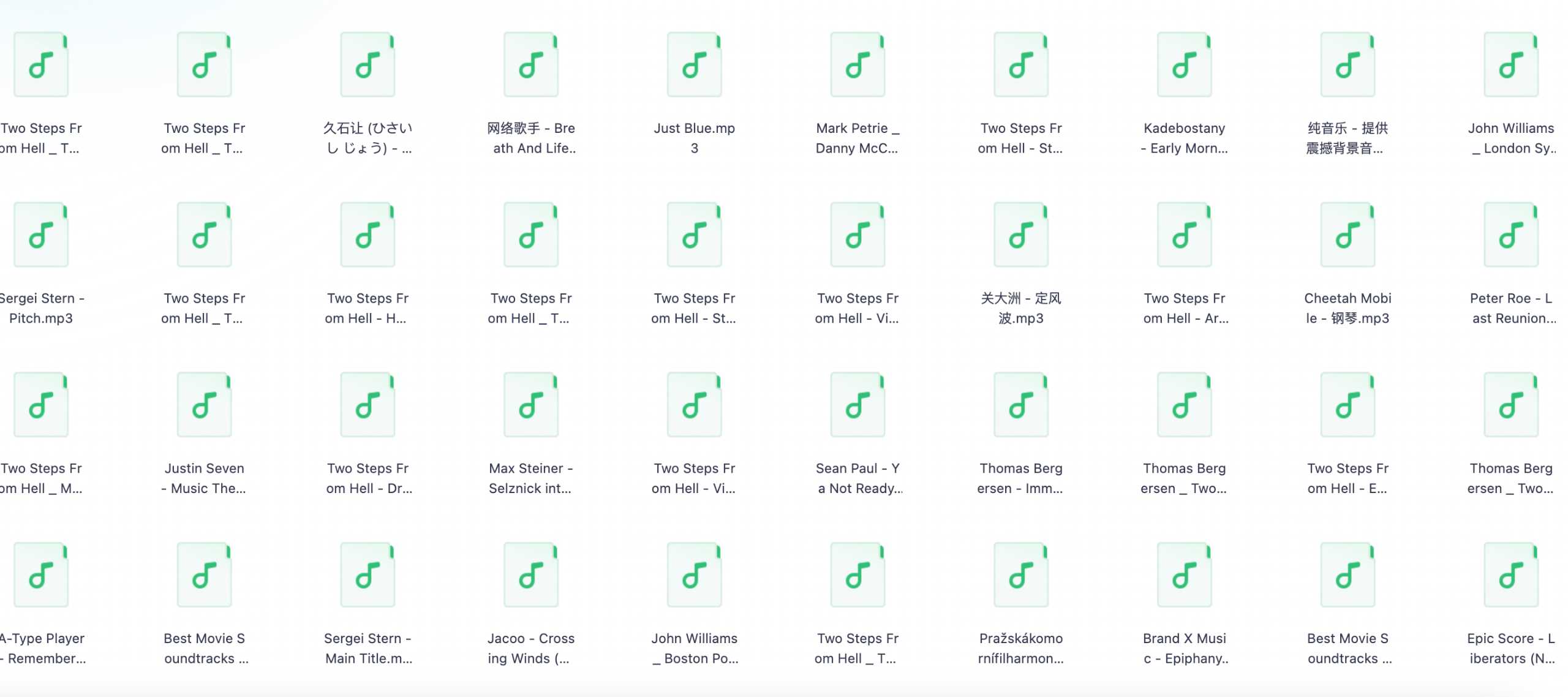Open the Max Steiner - Selznick int... file

click(x=531, y=405)
